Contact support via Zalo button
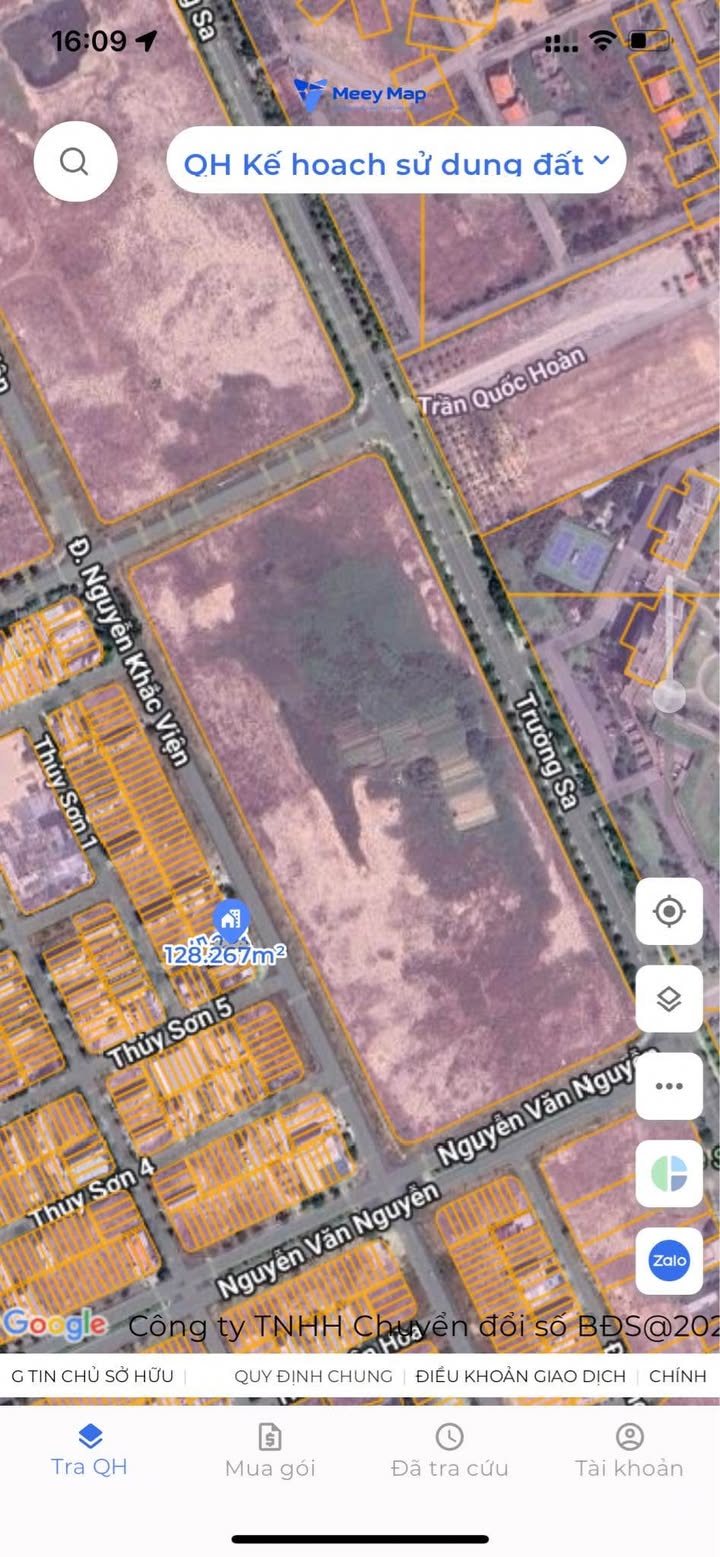 (669, 1261)
